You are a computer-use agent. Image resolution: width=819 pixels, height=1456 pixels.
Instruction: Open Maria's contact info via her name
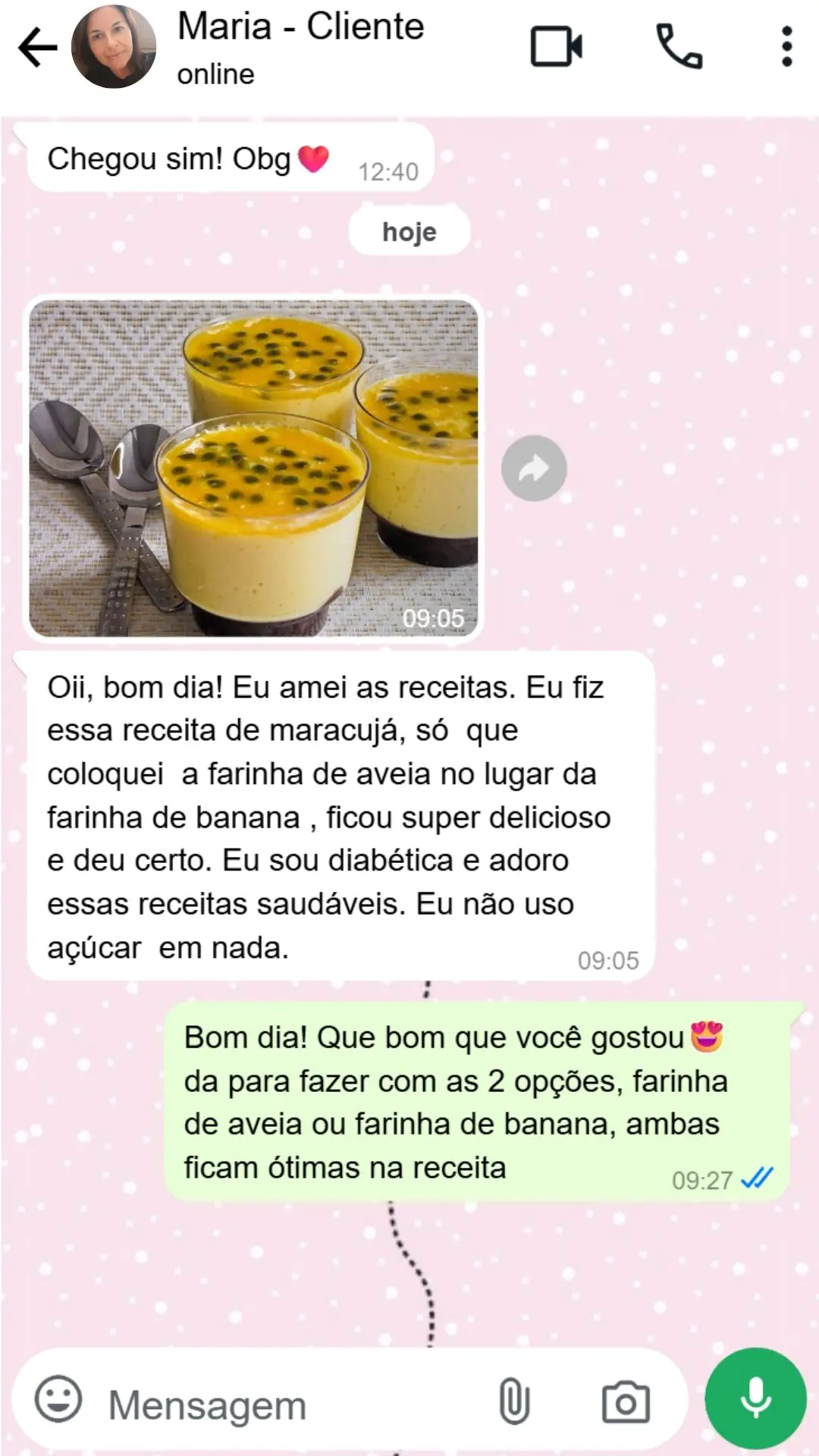300,27
